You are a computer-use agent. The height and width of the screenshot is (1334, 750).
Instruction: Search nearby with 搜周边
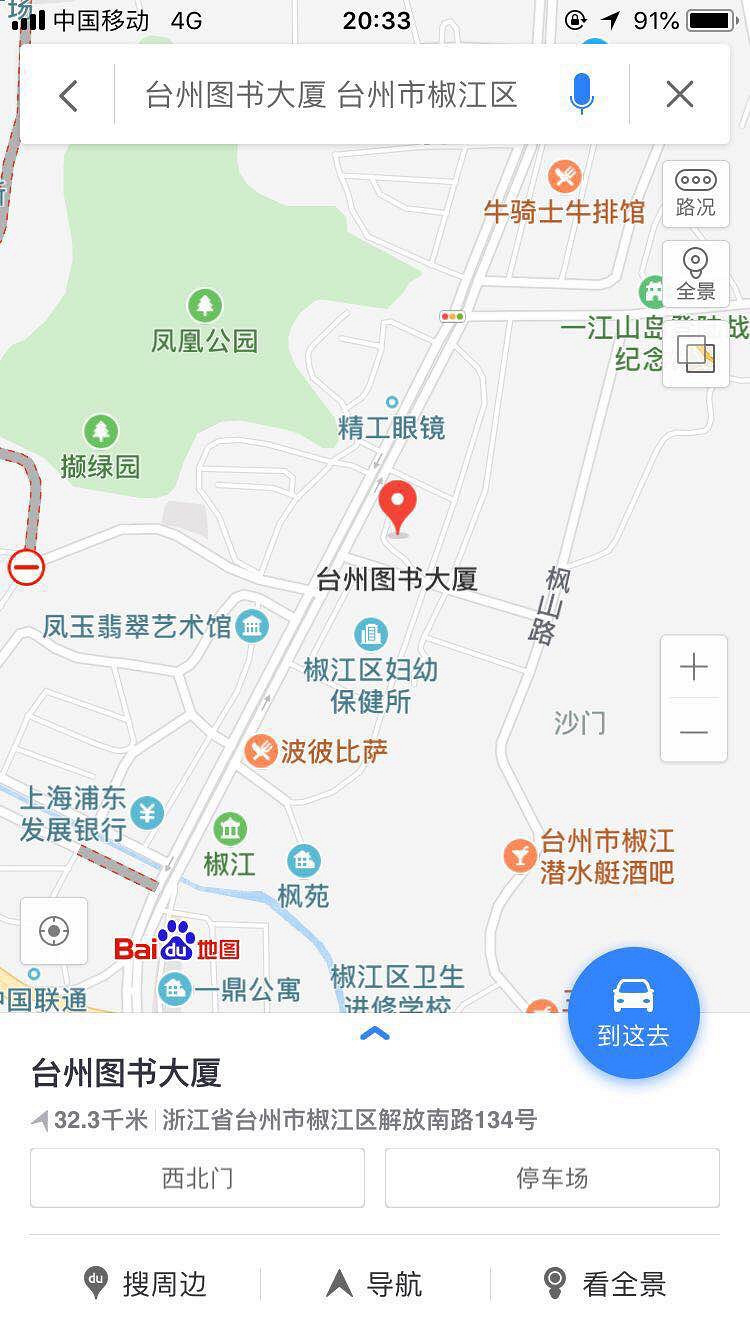pos(145,1283)
